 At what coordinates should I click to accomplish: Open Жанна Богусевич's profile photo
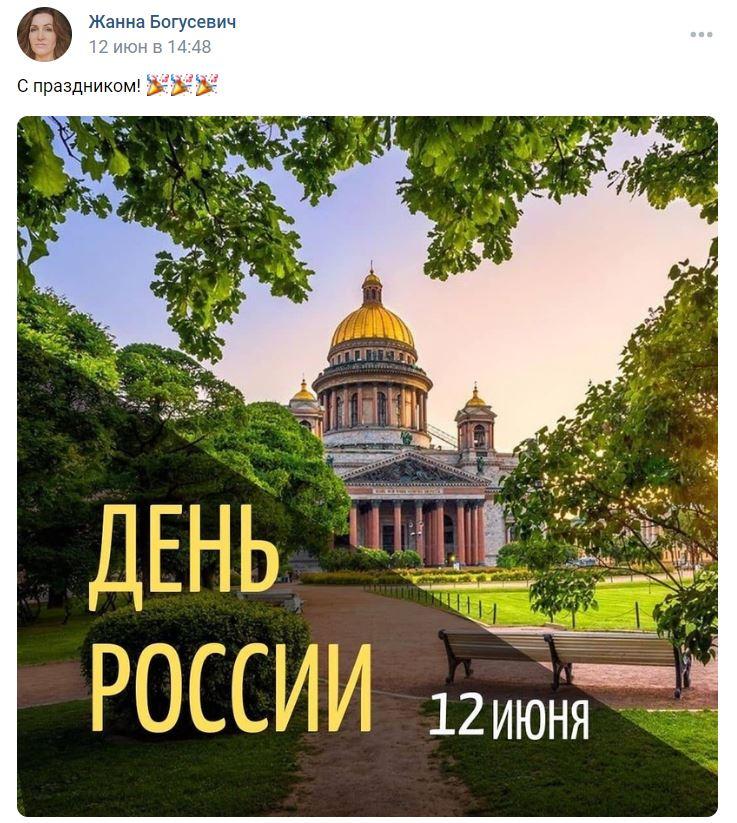pyautogui.click(x=44, y=34)
